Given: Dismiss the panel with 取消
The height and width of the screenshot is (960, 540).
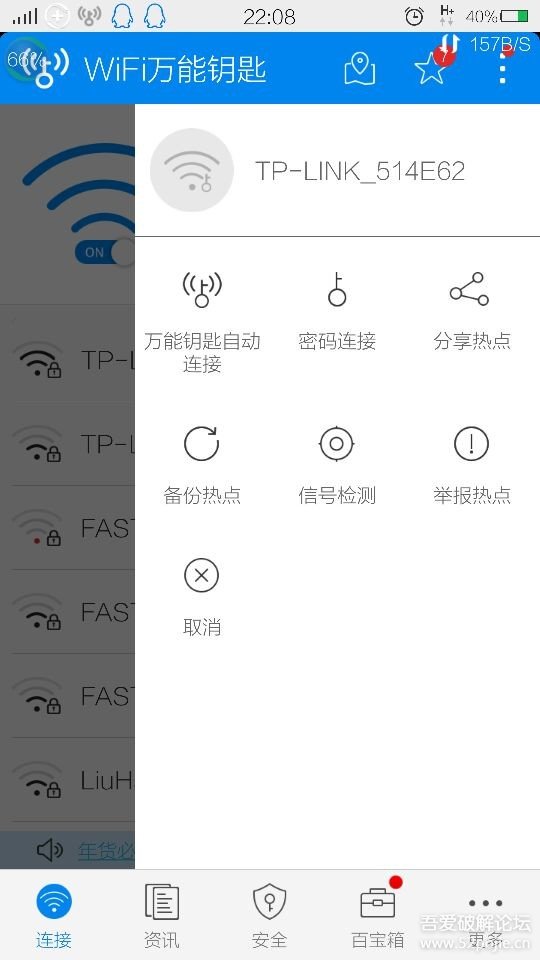Looking at the screenshot, I should tap(202, 597).
